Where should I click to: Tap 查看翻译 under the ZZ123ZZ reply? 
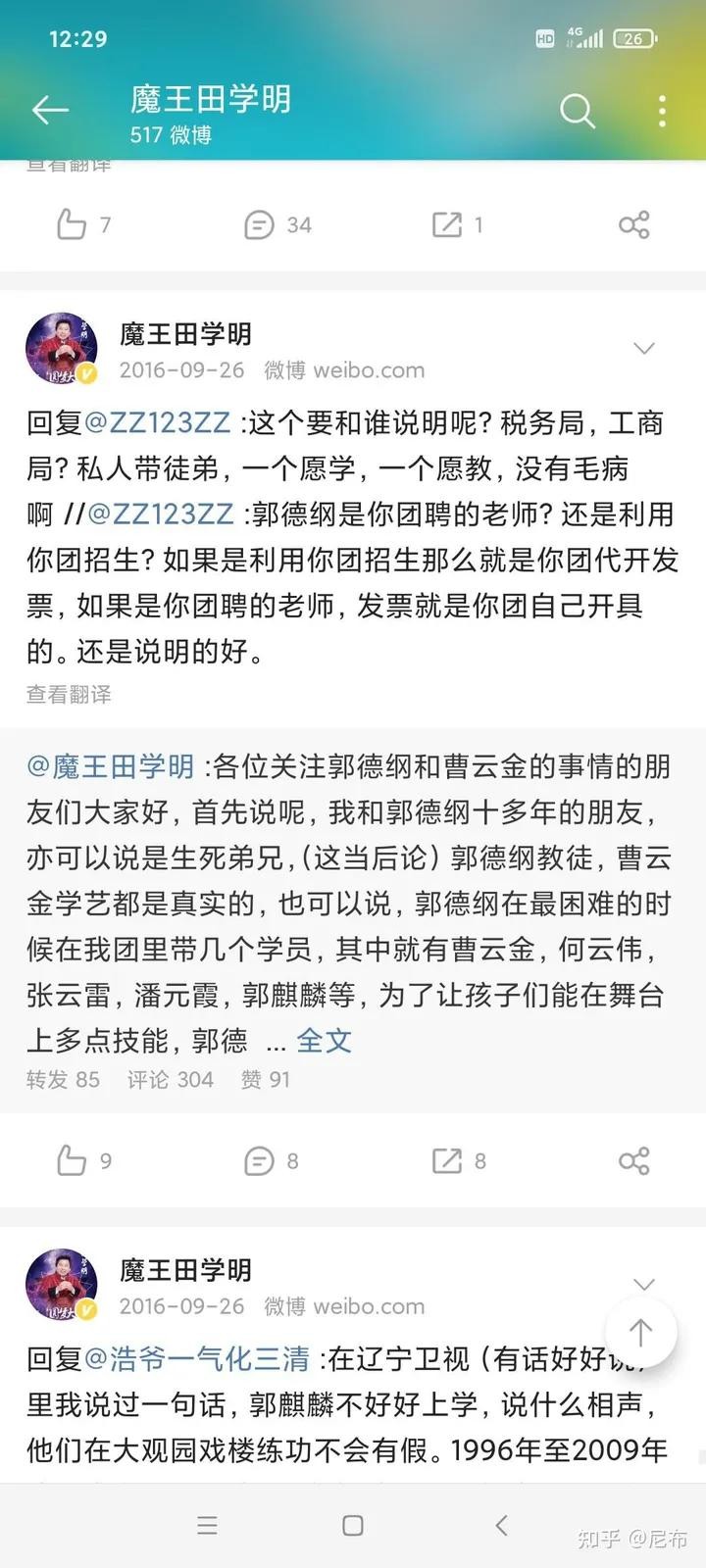click(x=69, y=695)
